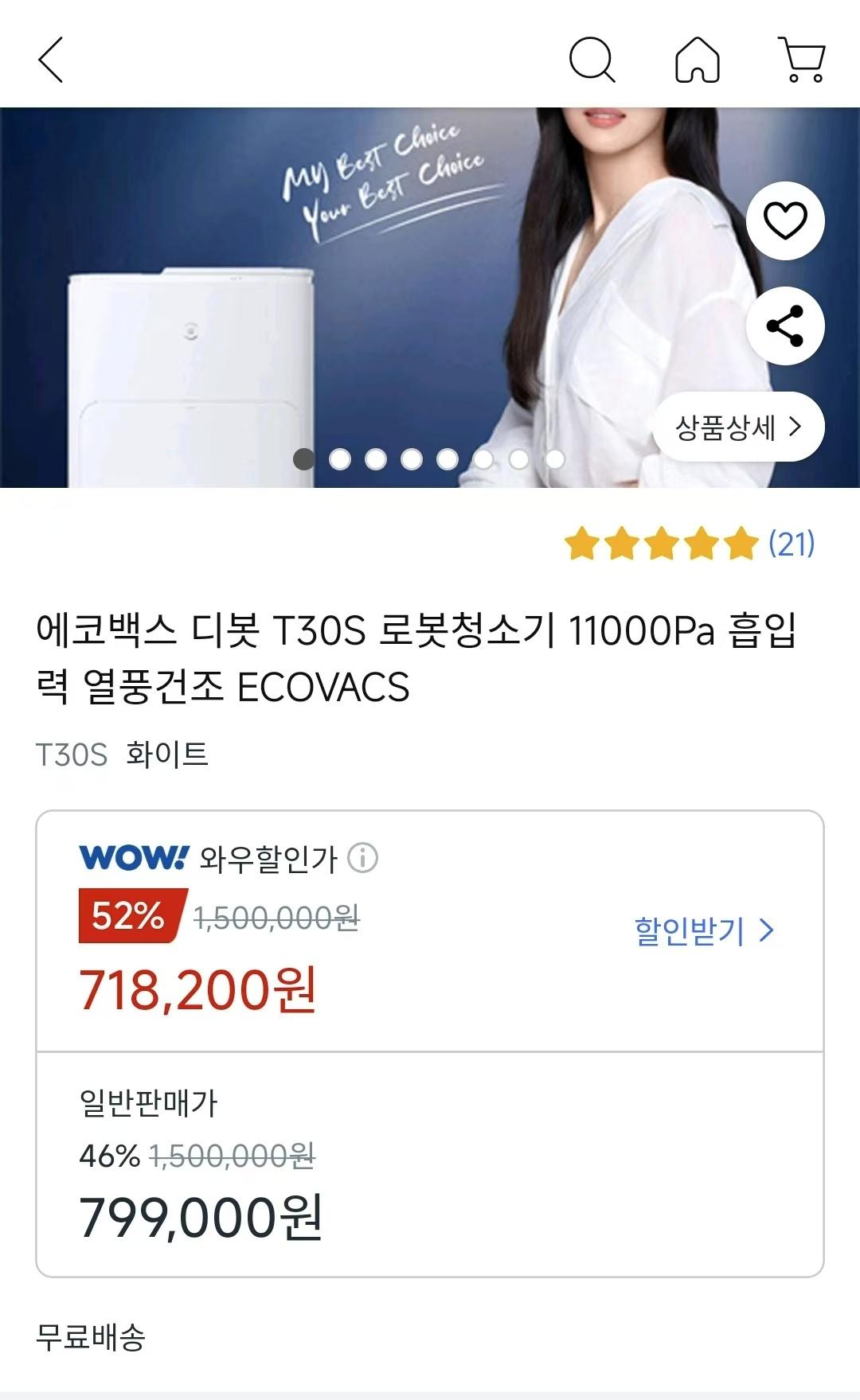
Task: Add this product to wishlist
Action: coord(785,220)
